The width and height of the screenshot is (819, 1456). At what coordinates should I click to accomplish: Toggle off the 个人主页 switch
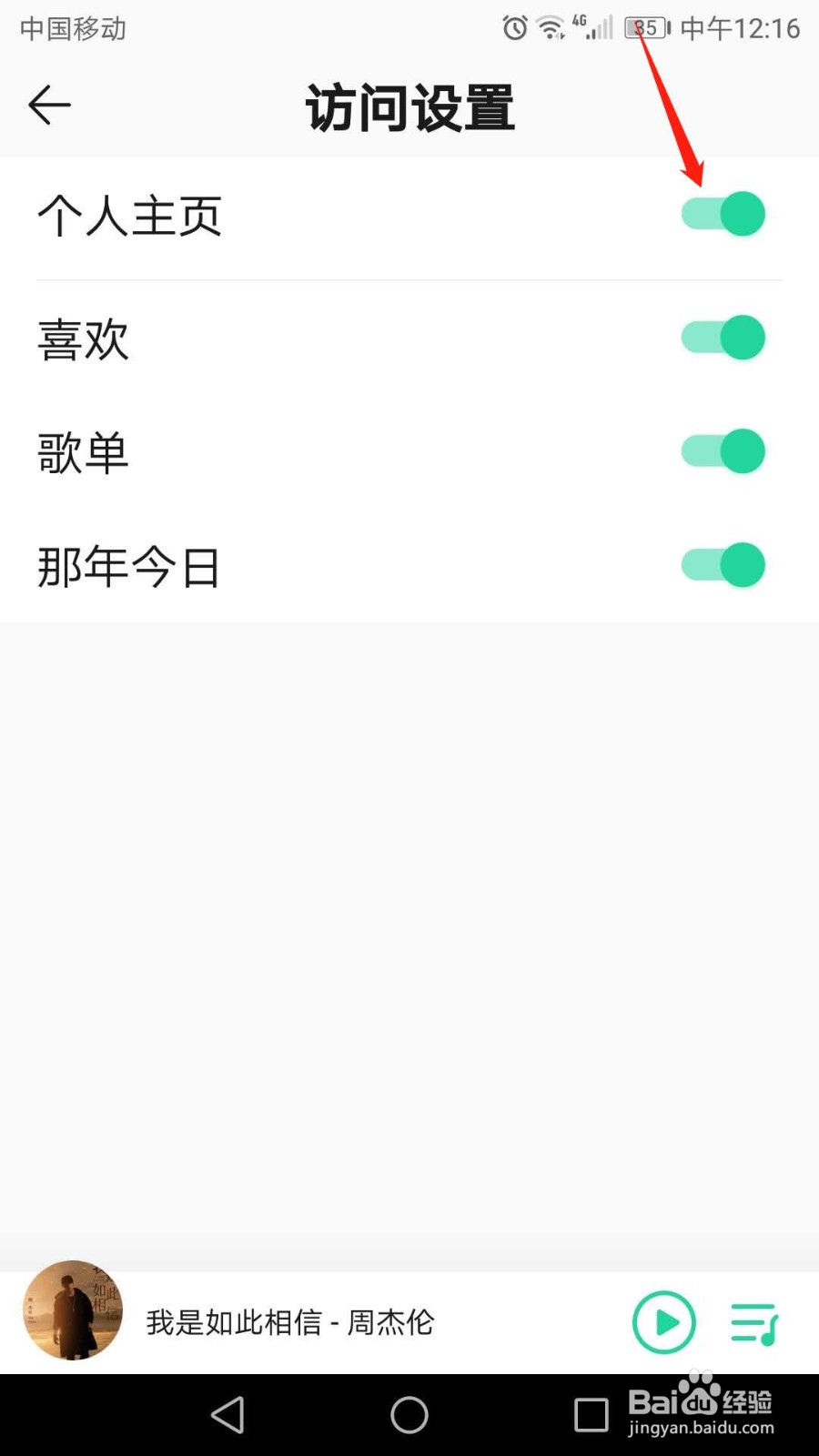pyautogui.click(x=724, y=215)
